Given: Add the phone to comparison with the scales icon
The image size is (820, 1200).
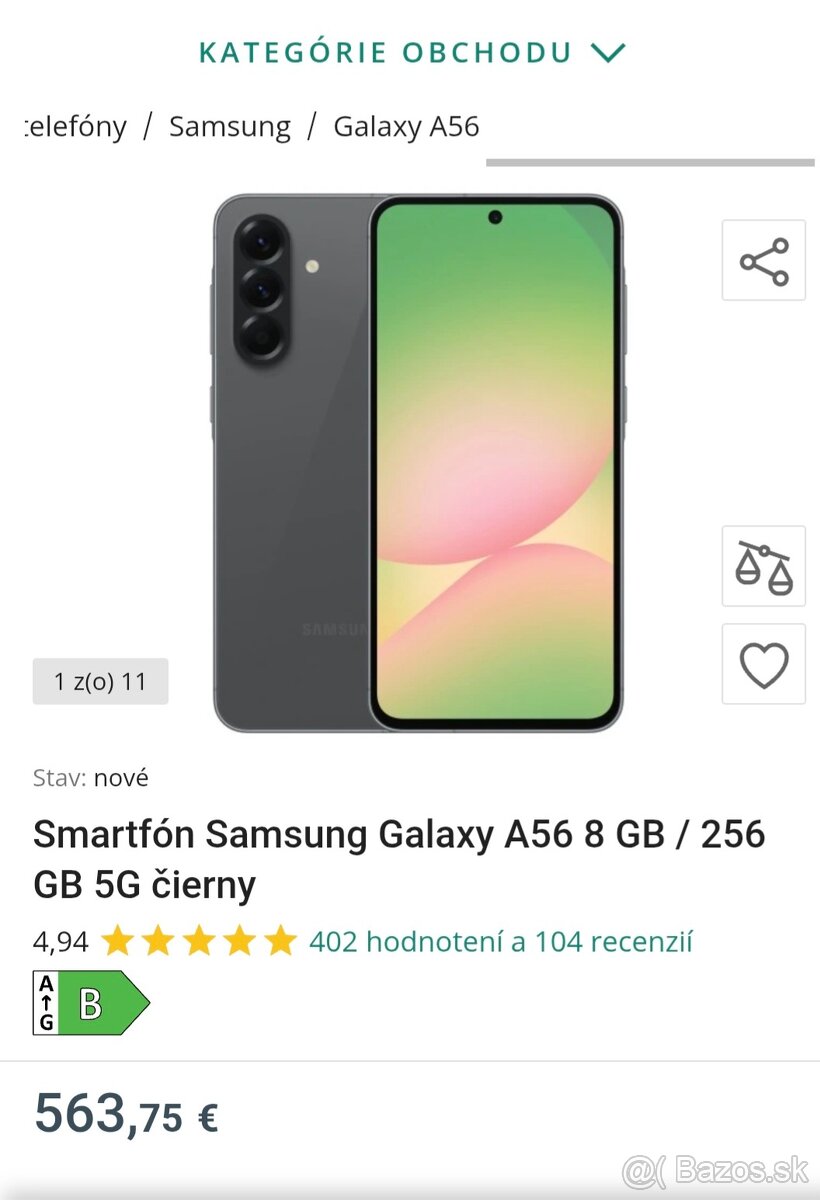Looking at the screenshot, I should 764,566.
